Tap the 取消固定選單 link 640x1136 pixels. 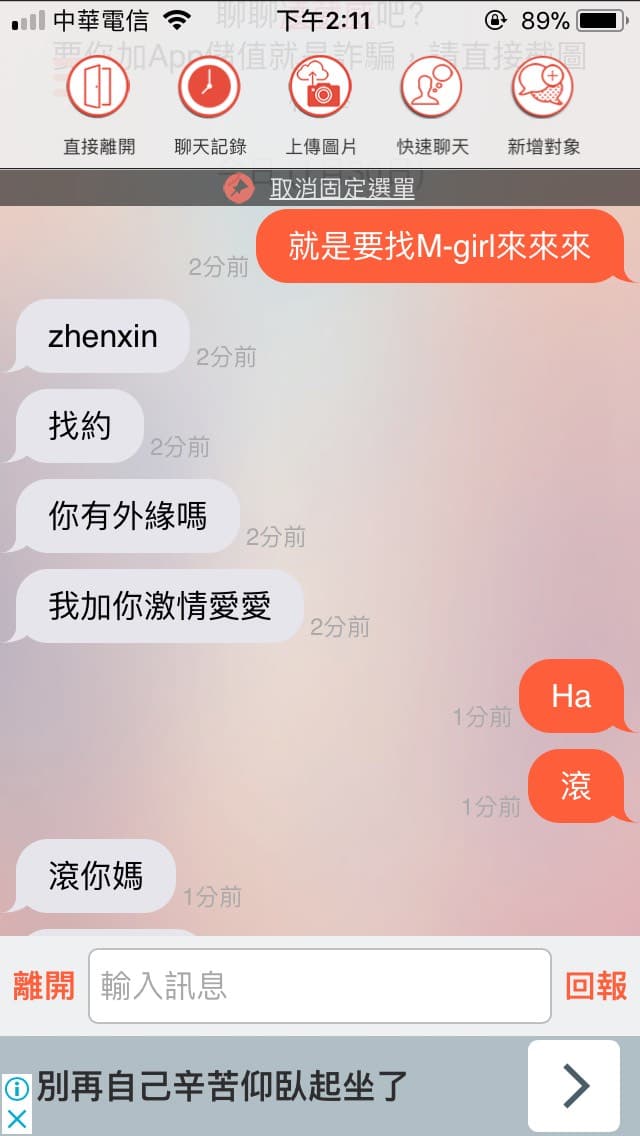pyautogui.click(x=342, y=189)
